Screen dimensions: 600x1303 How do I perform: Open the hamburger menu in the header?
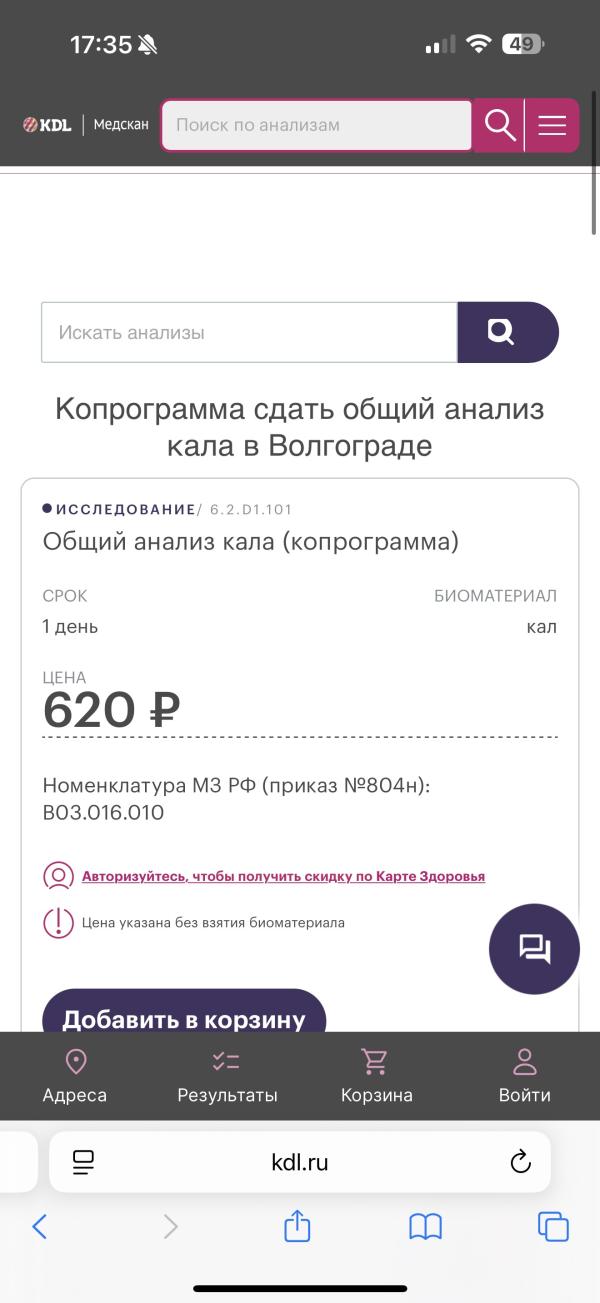tap(552, 125)
